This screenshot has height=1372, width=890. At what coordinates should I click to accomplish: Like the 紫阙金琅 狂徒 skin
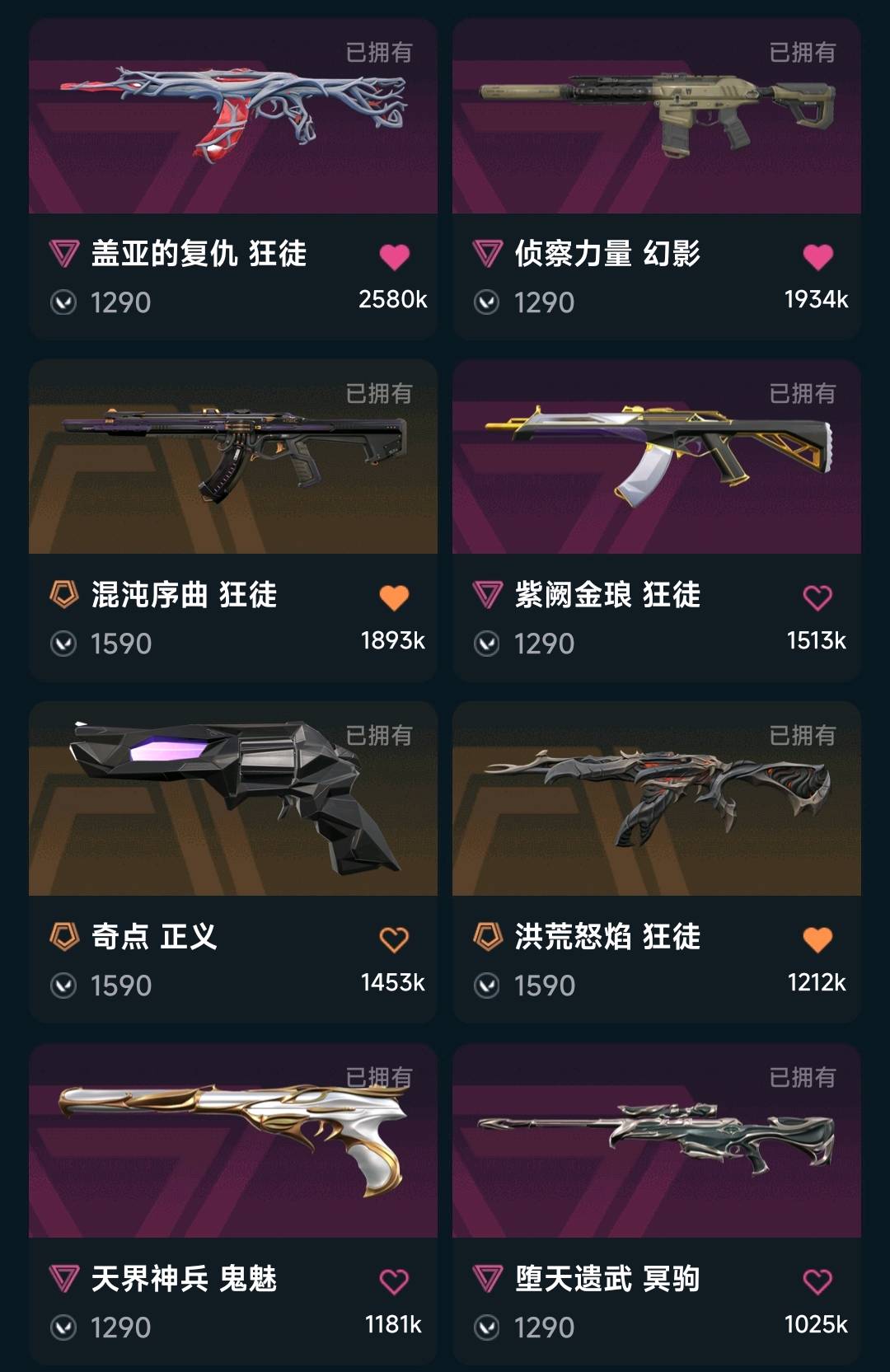[817, 597]
